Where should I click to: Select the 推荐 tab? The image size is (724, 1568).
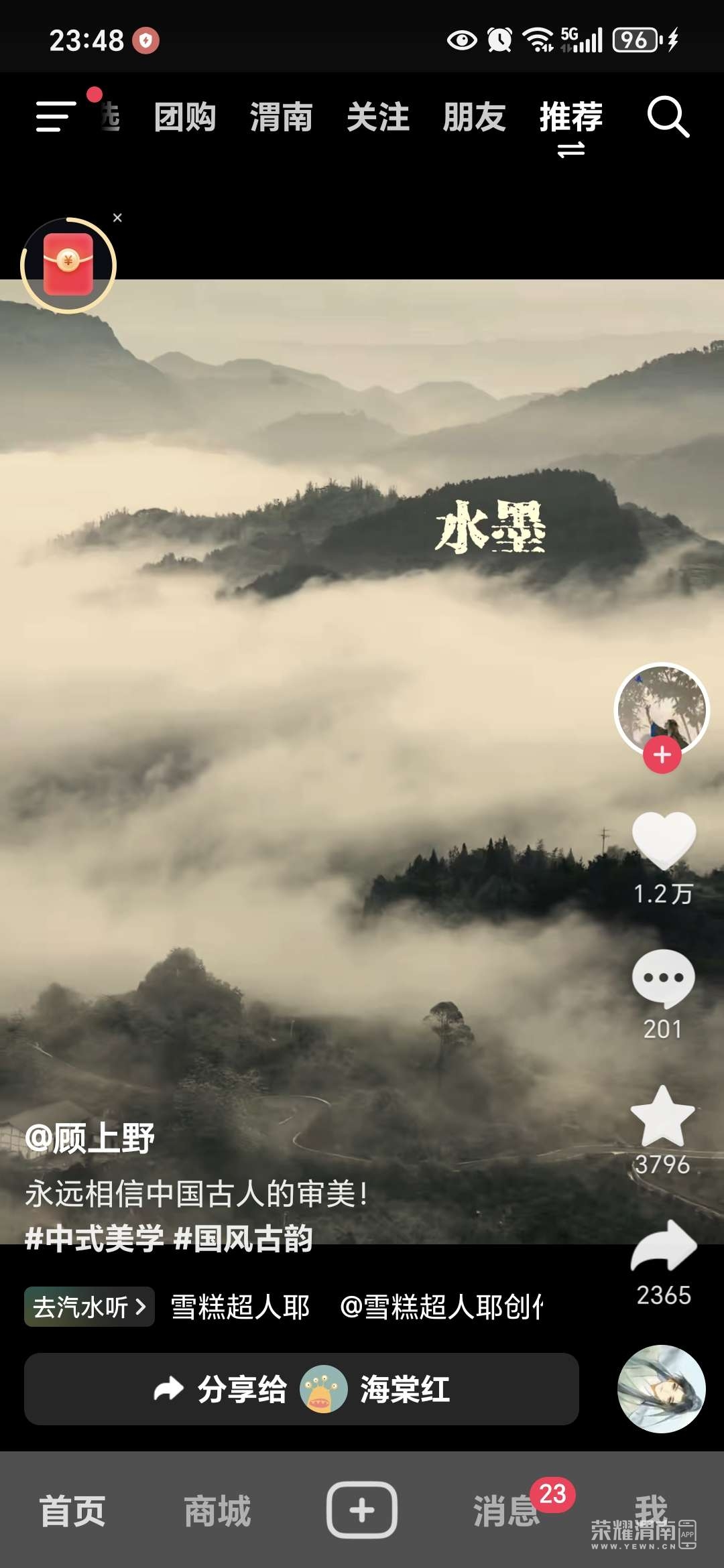click(x=571, y=117)
